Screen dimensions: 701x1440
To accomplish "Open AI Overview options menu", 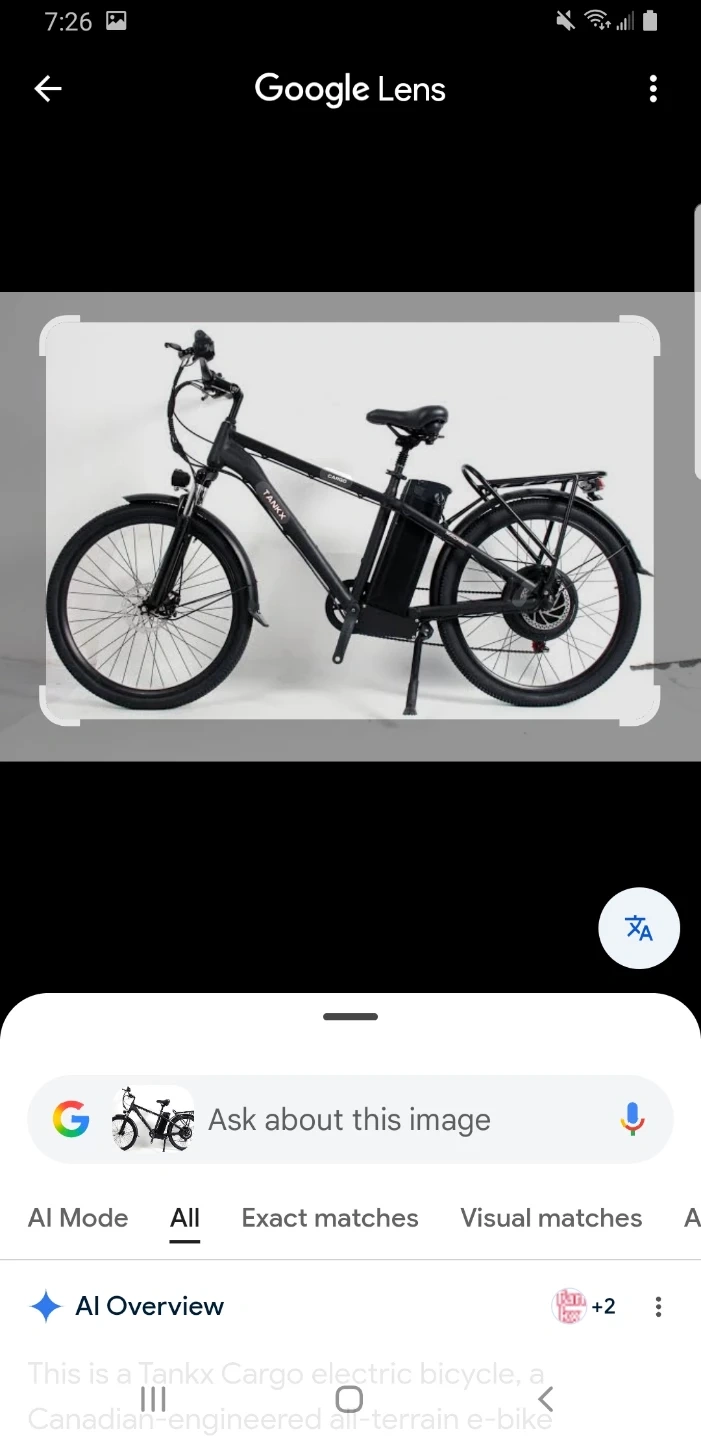I will [x=658, y=1306].
